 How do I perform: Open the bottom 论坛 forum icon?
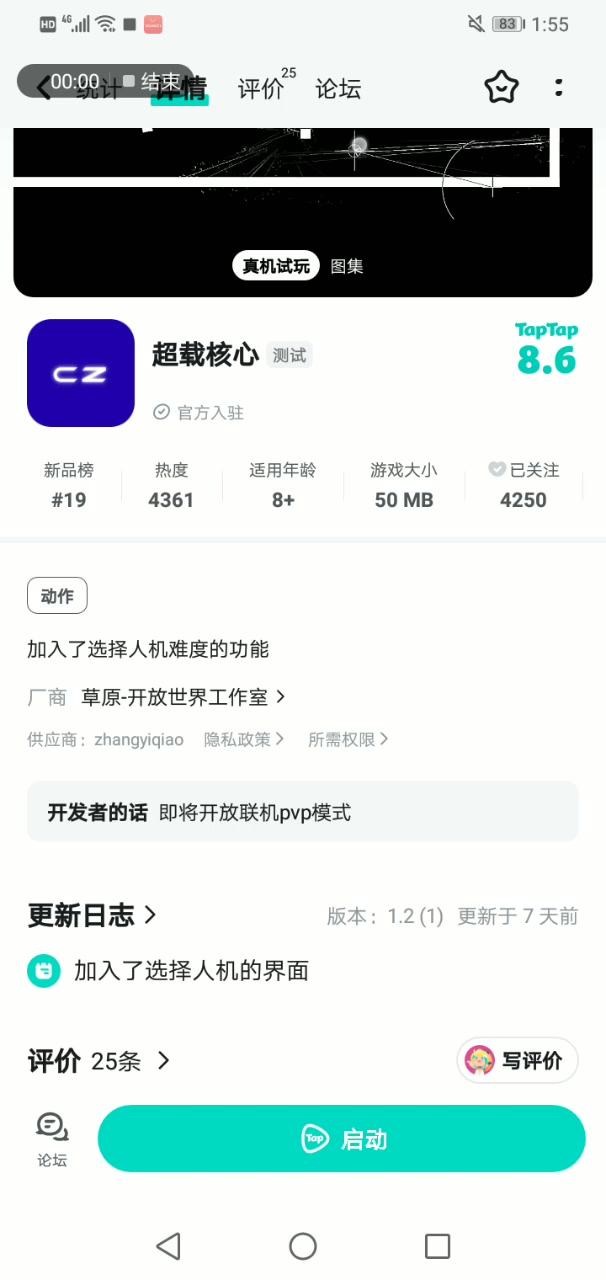[52, 1139]
